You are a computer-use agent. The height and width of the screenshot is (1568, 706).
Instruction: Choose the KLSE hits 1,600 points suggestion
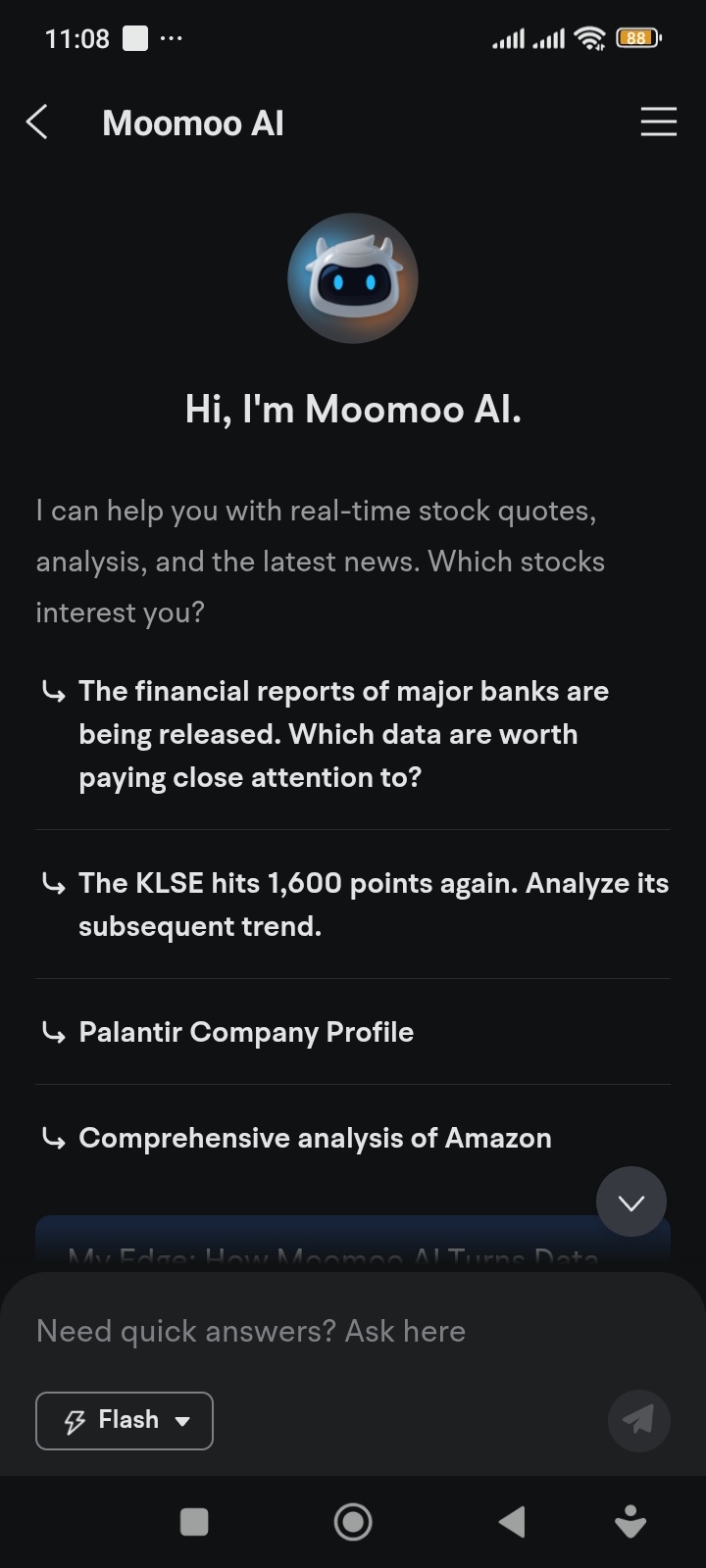click(353, 905)
